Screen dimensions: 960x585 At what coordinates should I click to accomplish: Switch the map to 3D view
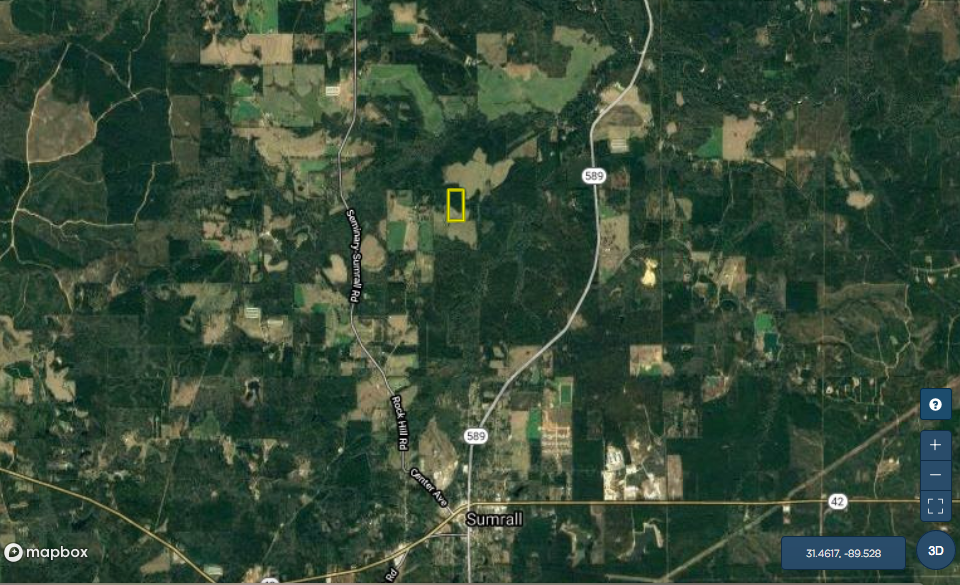coord(936,551)
